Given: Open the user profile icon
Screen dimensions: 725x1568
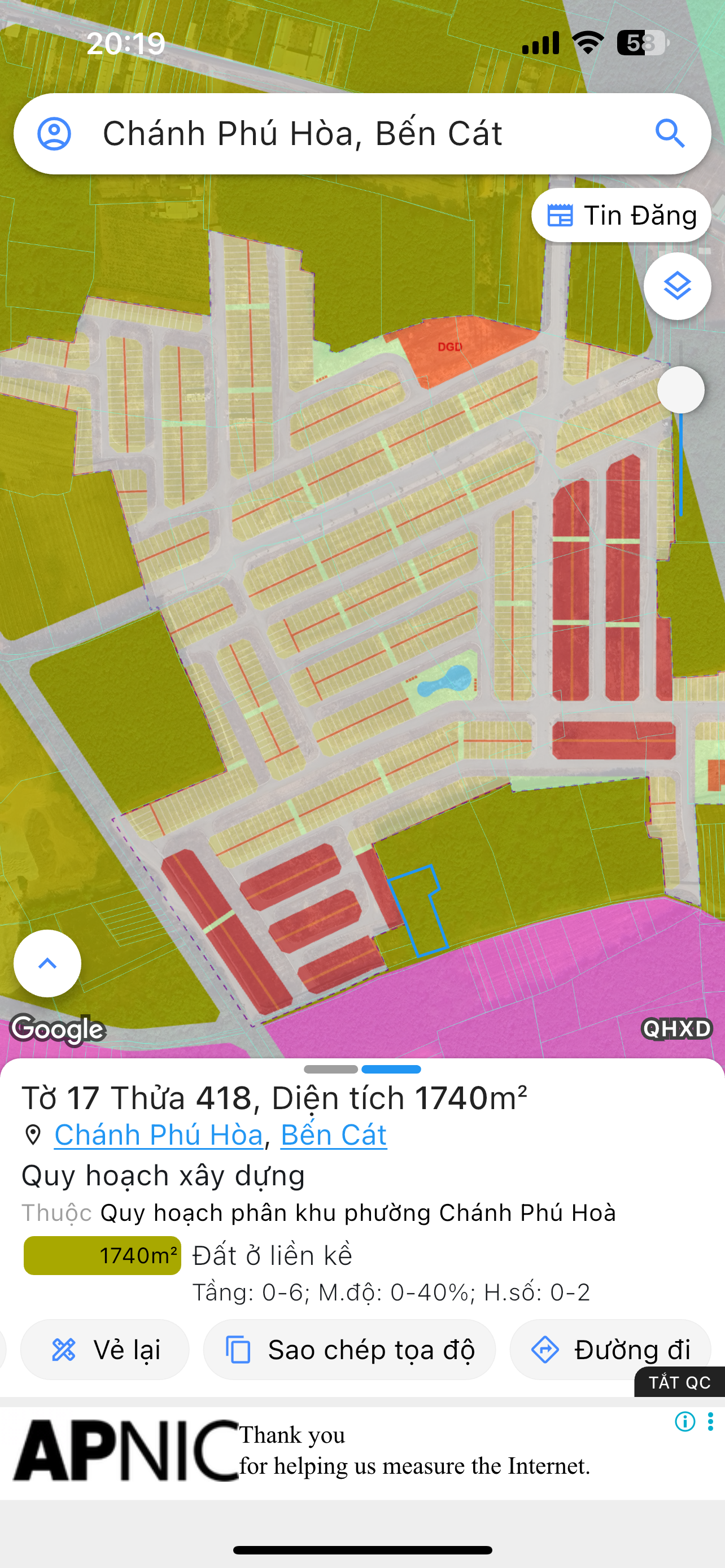Looking at the screenshot, I should [54, 134].
